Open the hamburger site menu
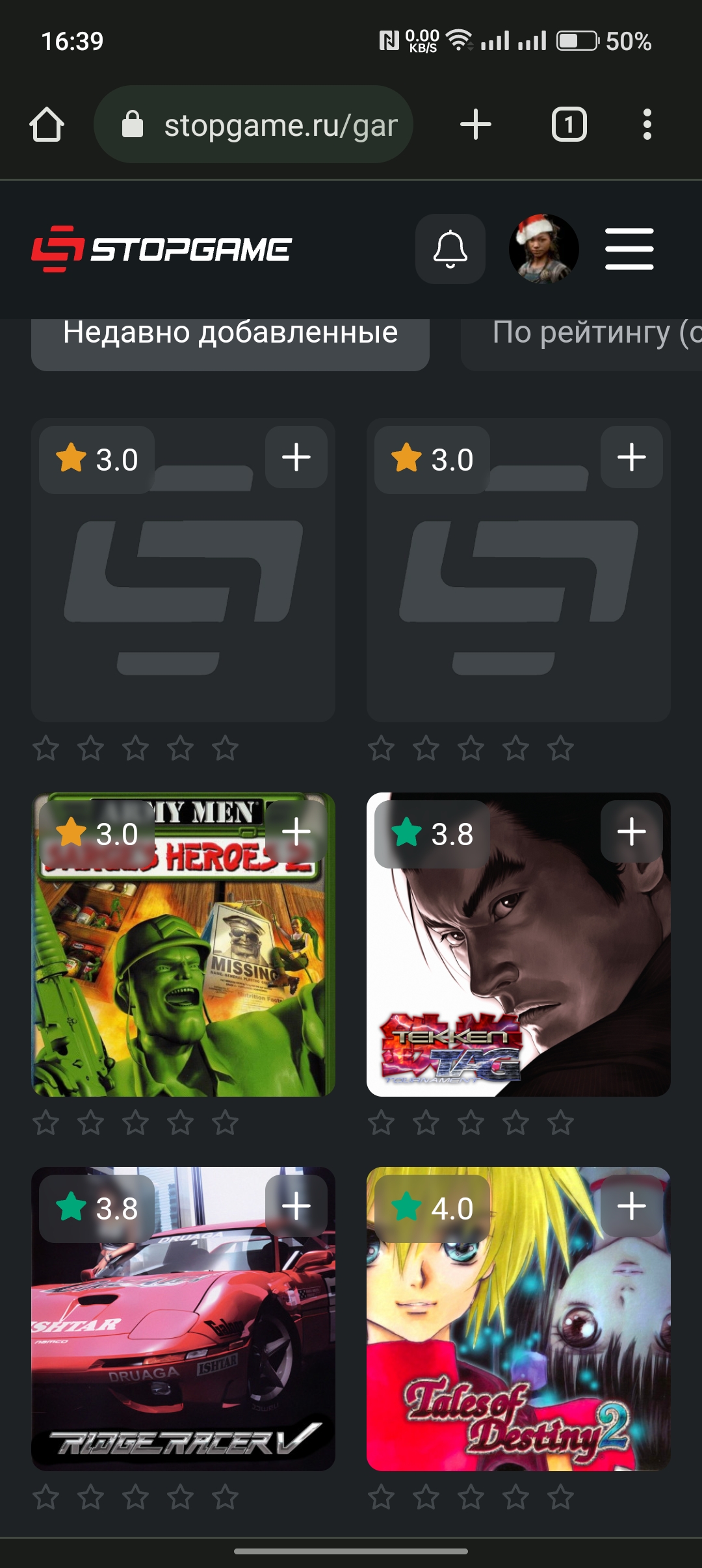Image resolution: width=702 pixels, height=1568 pixels. point(629,249)
